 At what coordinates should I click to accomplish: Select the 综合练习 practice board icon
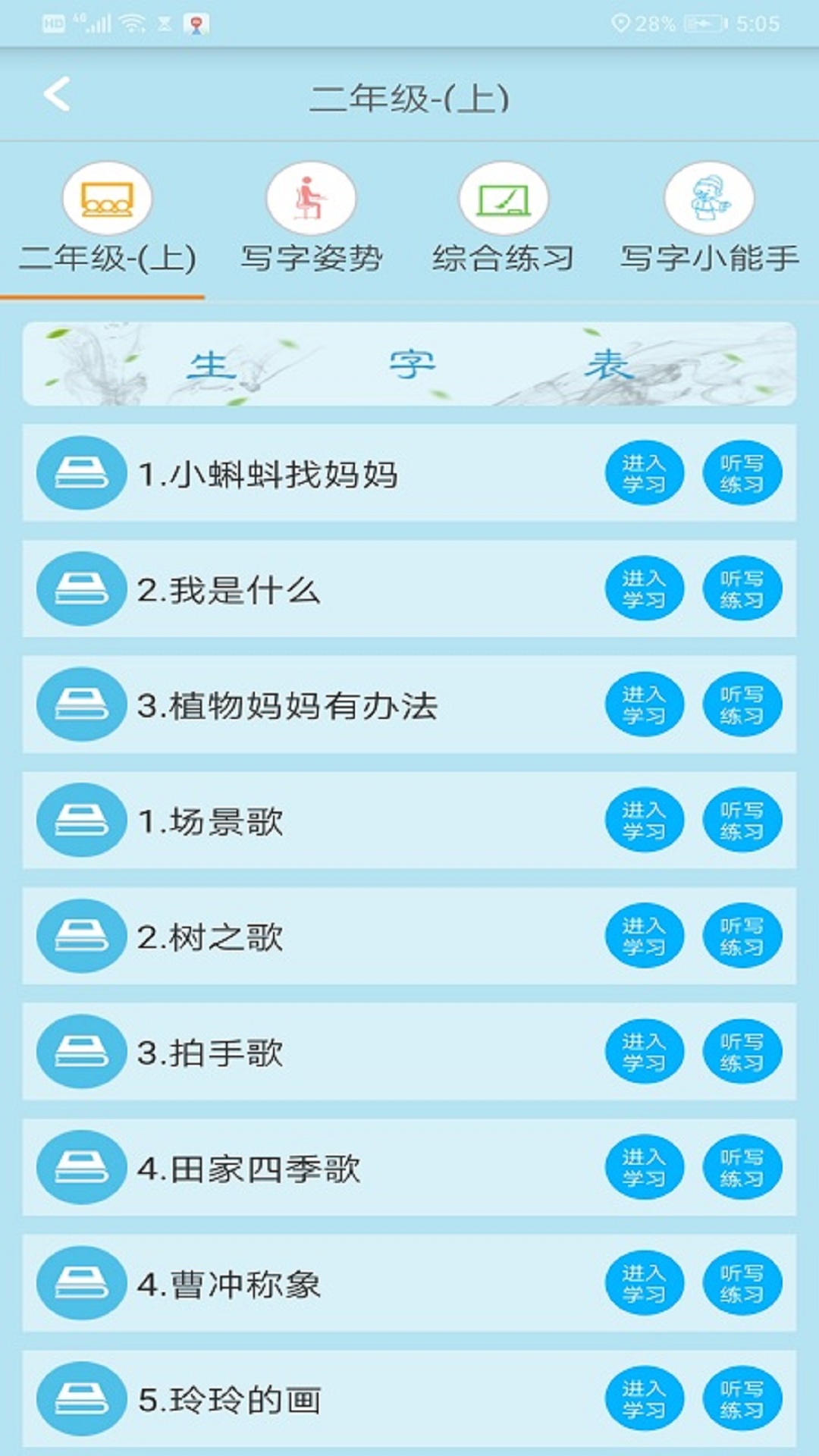pyautogui.click(x=504, y=196)
